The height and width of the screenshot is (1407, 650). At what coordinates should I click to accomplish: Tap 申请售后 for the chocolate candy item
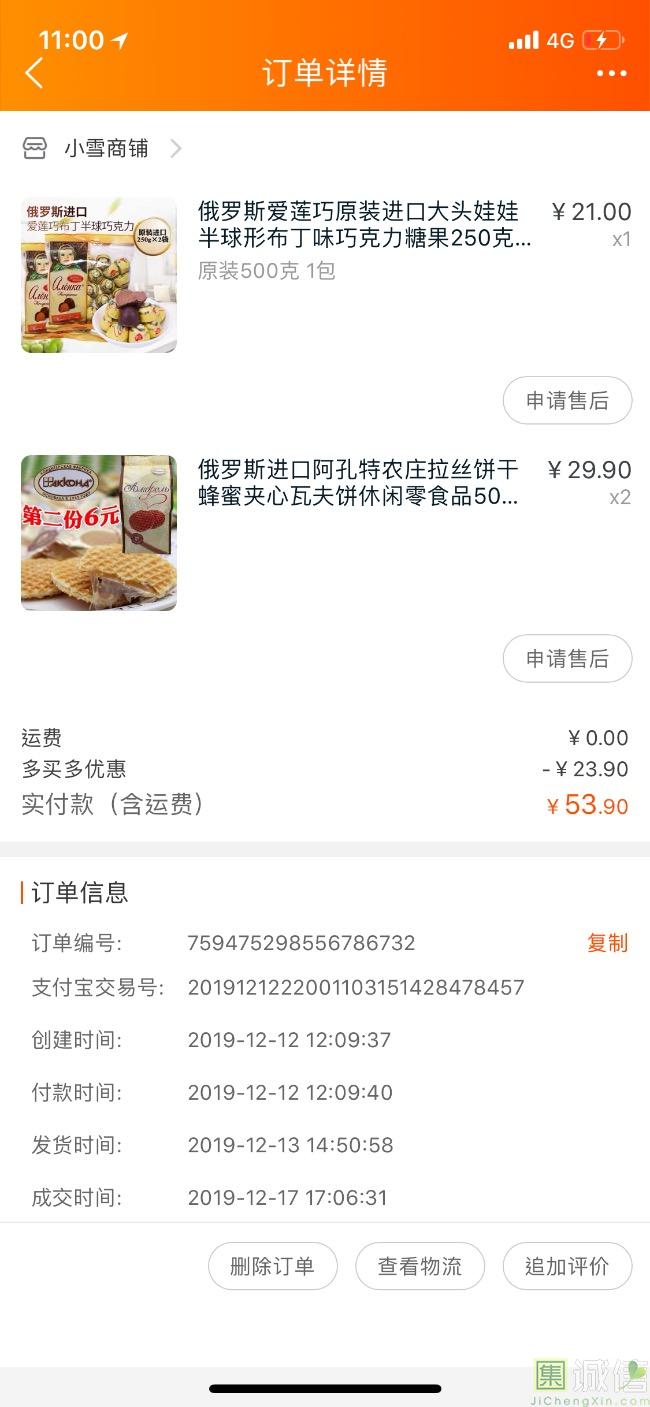[x=567, y=401]
